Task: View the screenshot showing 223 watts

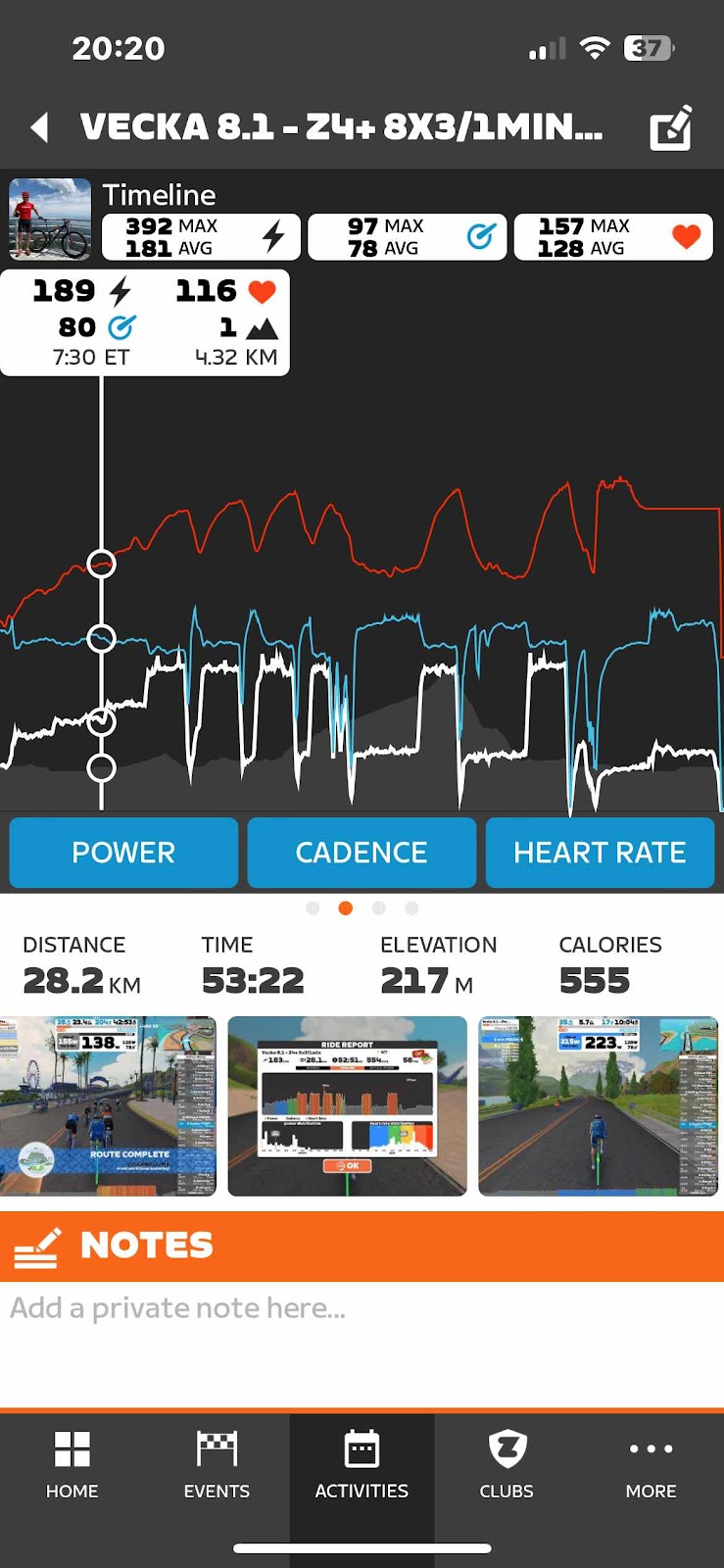Action: 598,1105
